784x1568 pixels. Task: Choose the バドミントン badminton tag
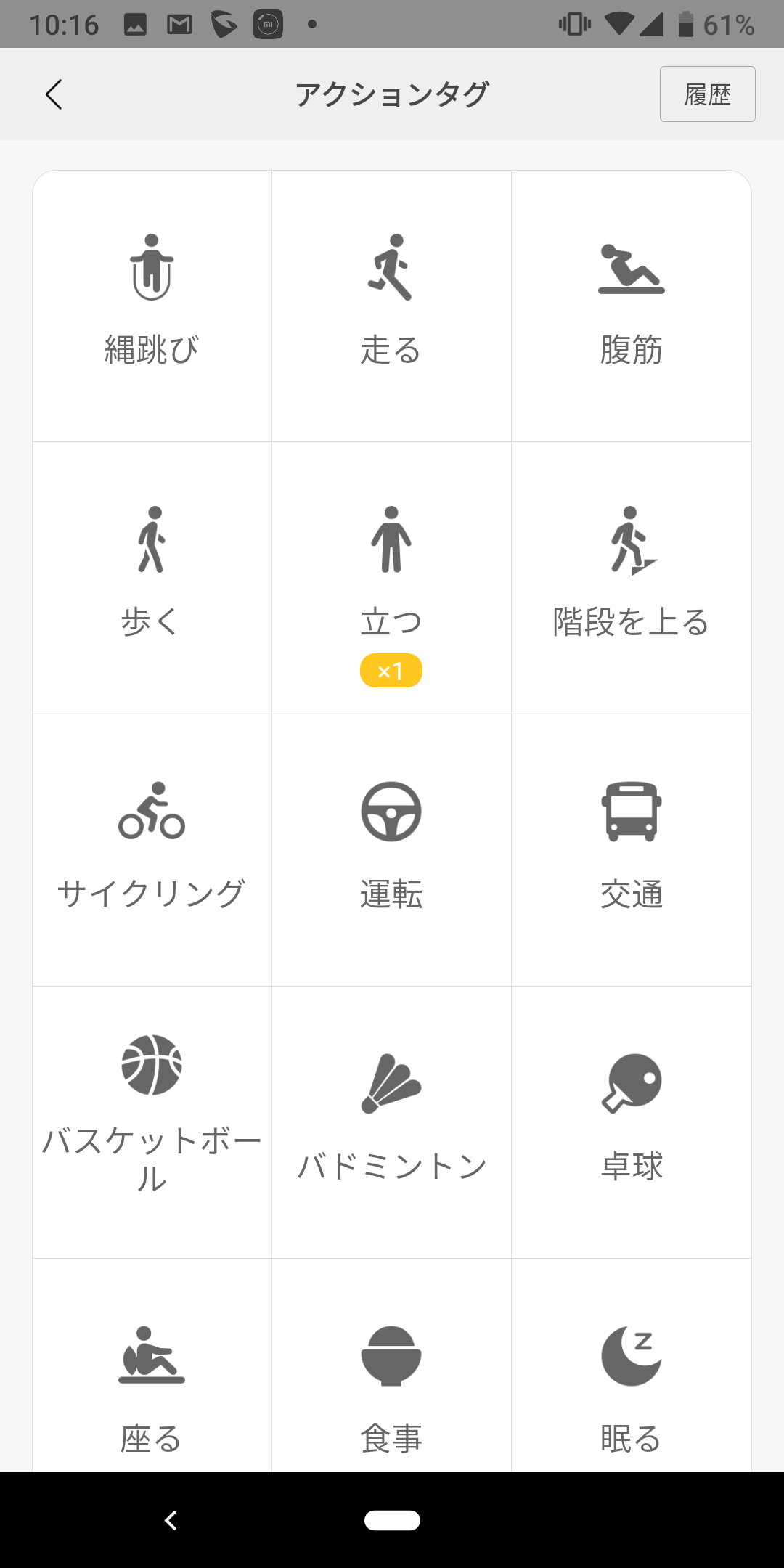pos(391,1122)
